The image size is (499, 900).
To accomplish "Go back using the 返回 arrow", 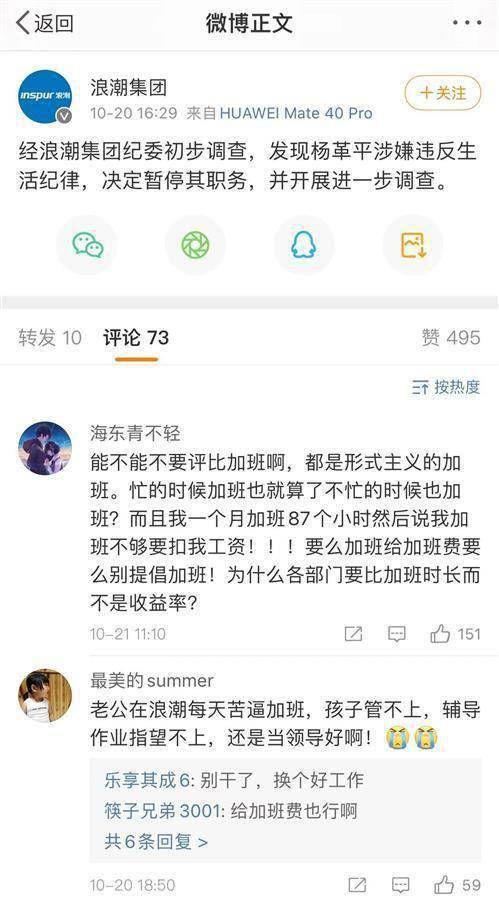I will (x=45, y=23).
